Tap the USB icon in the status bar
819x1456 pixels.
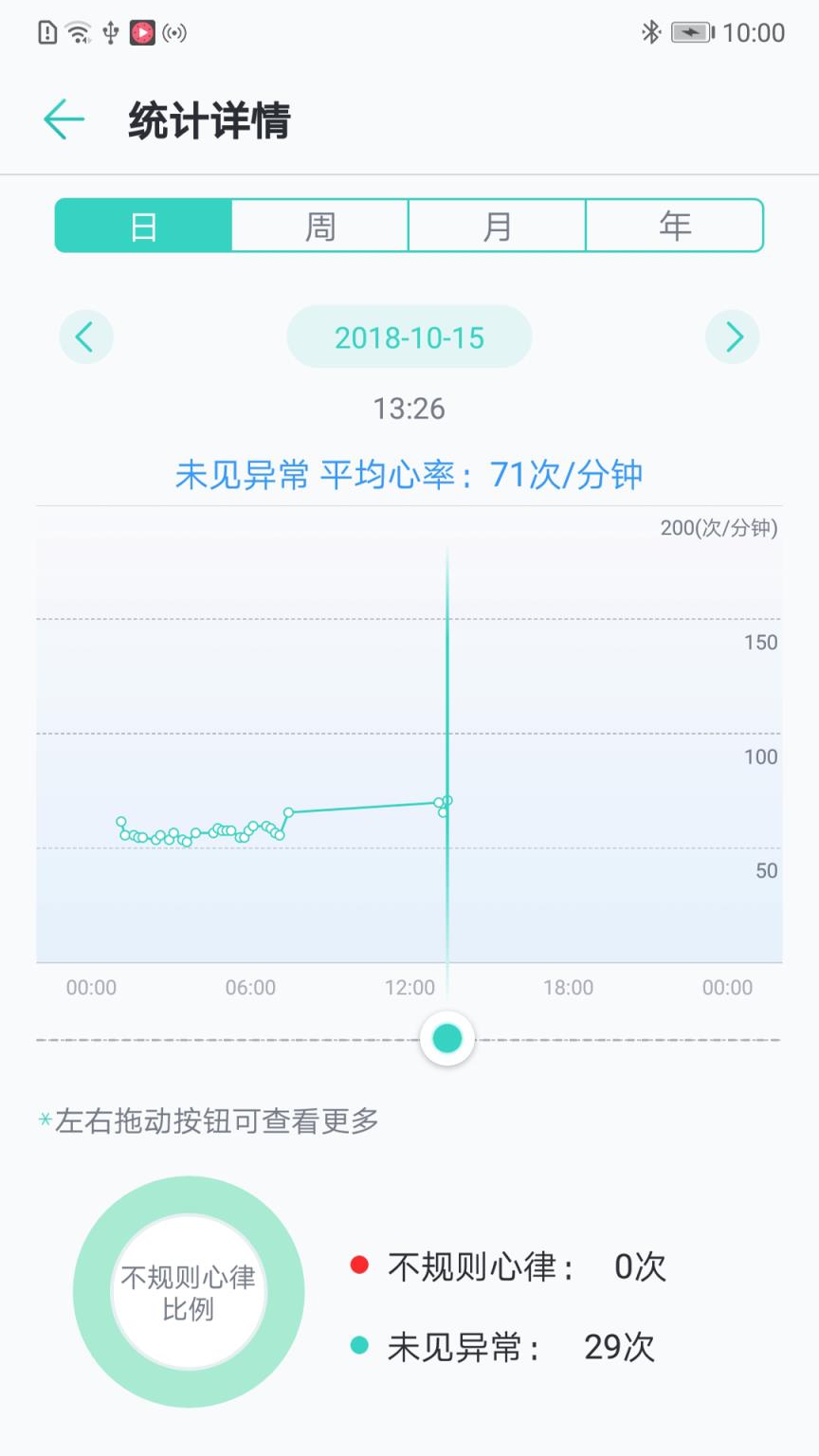tap(110, 31)
